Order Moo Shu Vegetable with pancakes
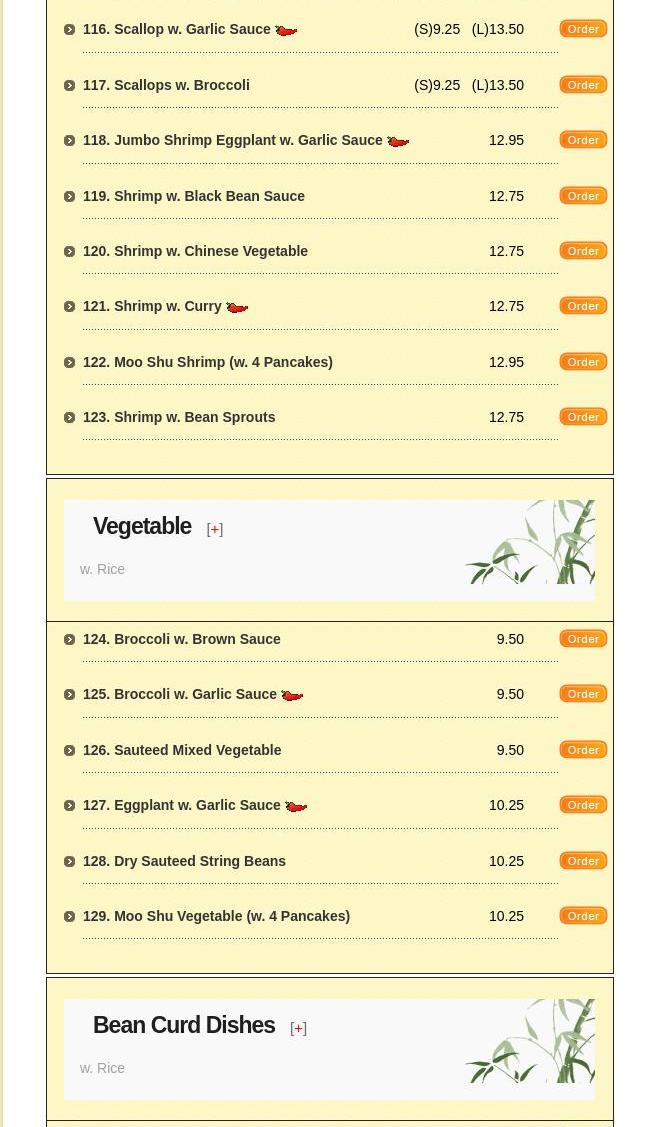646x1127 pixels. click(x=583, y=916)
